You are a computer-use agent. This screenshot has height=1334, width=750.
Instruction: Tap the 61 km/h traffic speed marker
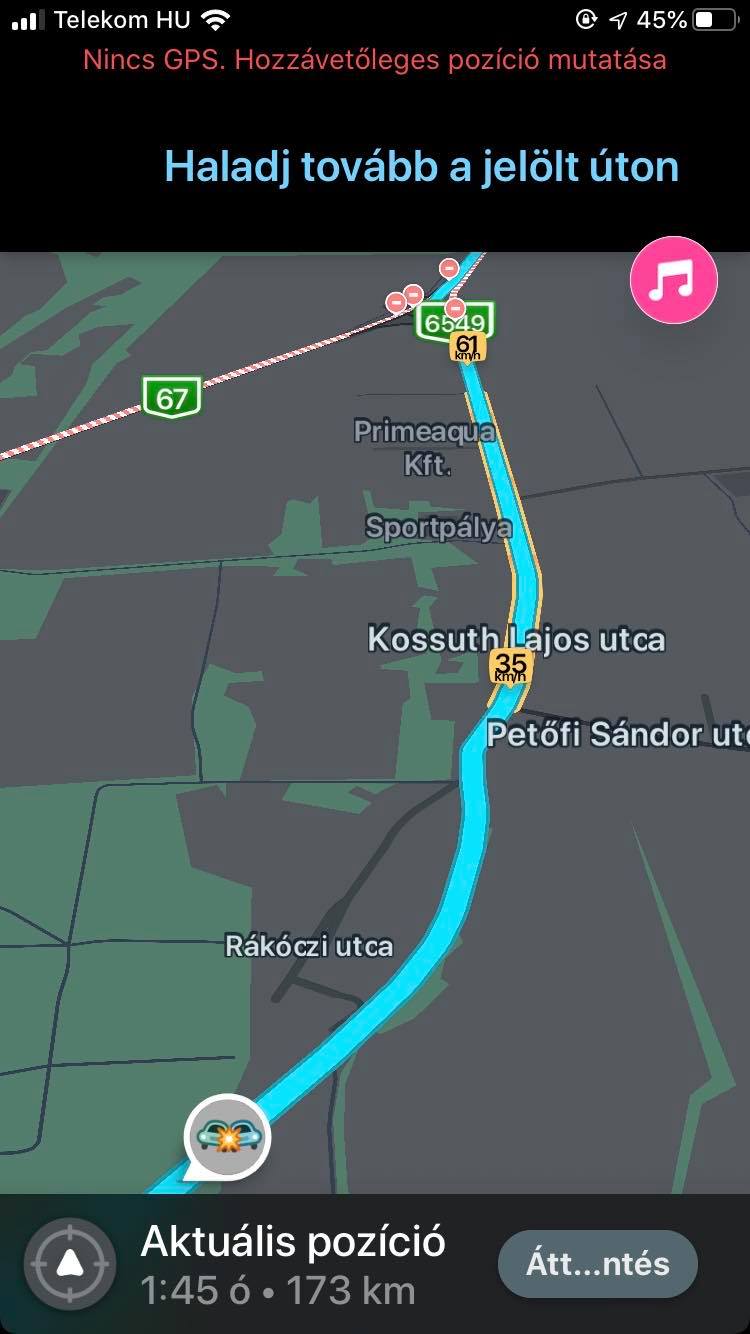point(467,347)
